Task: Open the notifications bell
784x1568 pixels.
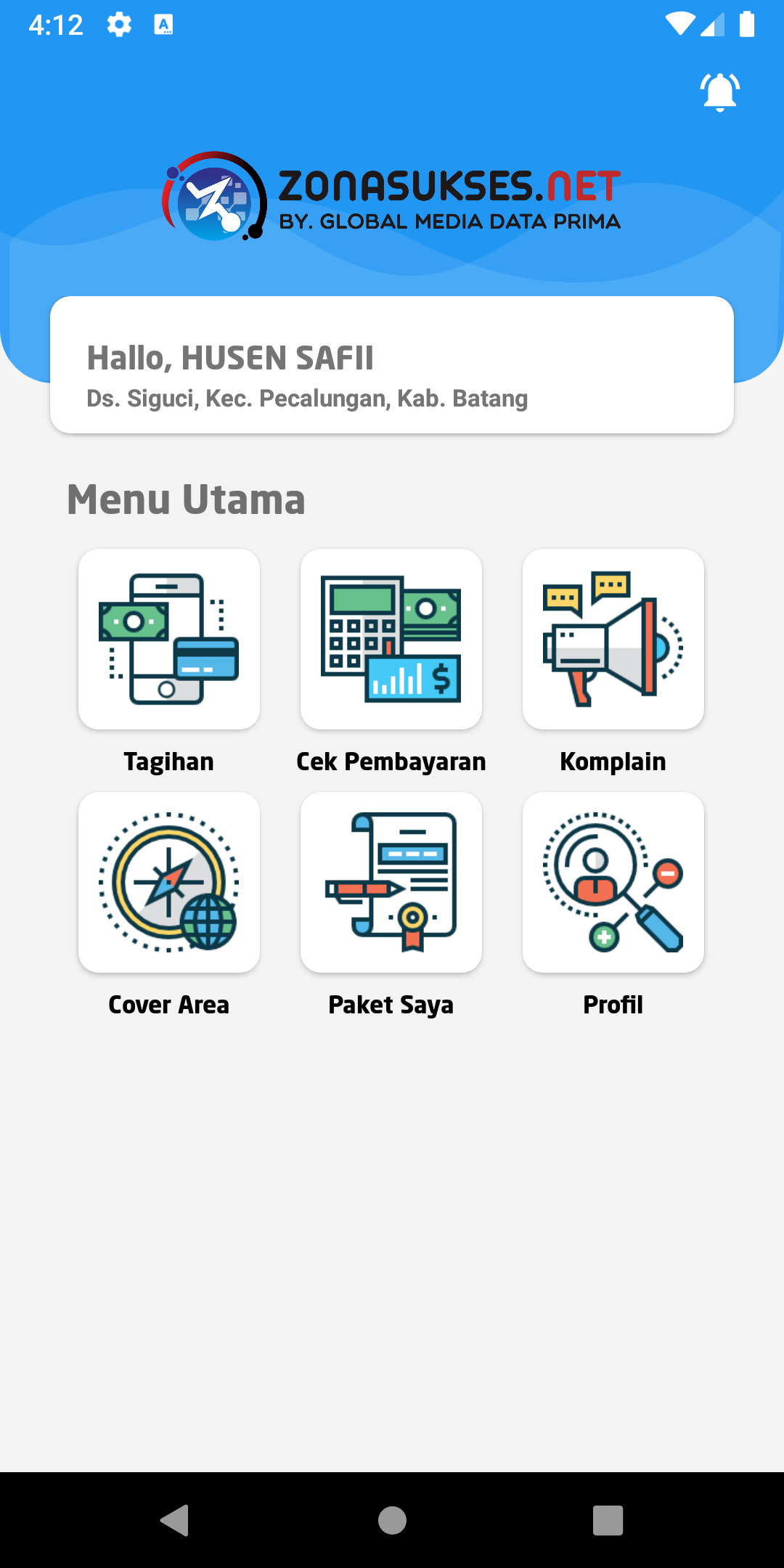Action: 719,92
